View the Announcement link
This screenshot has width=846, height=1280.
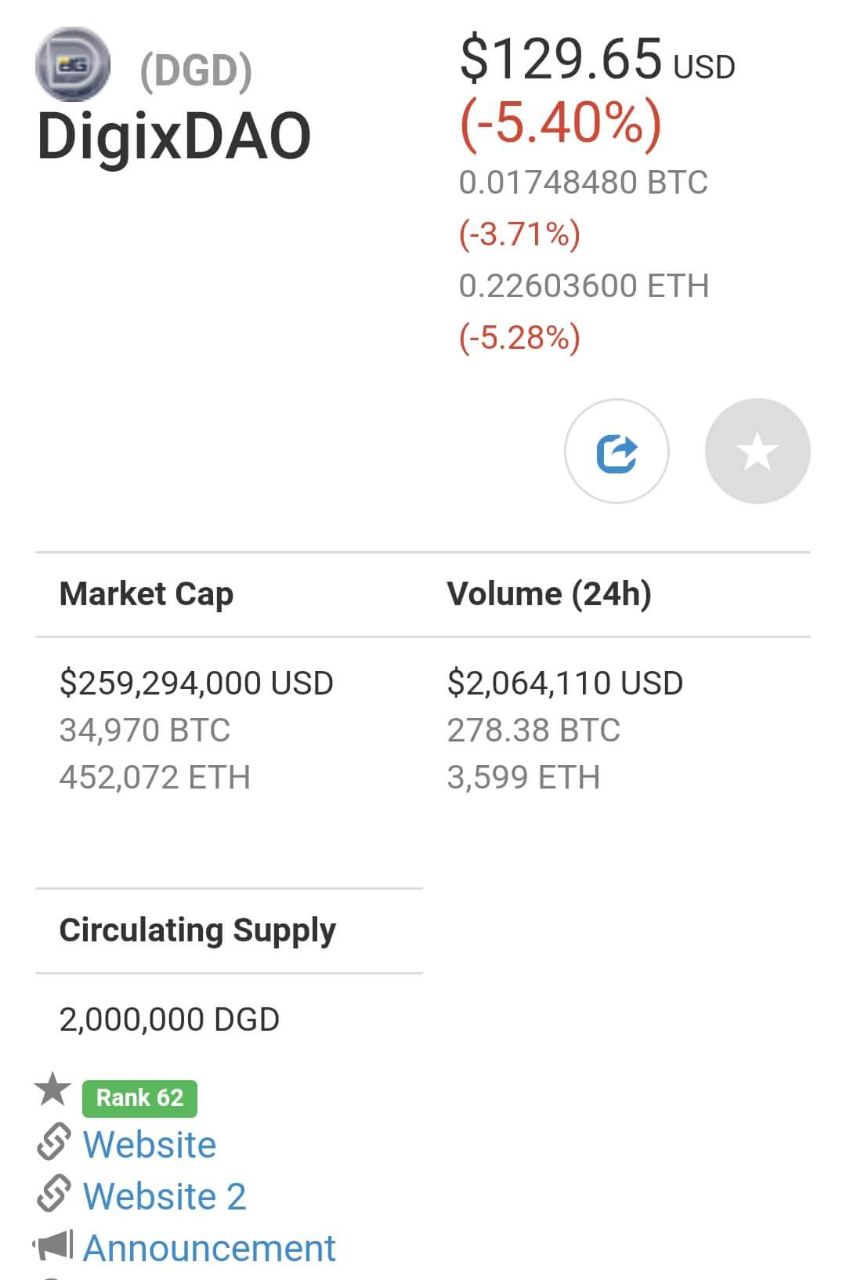[209, 1248]
